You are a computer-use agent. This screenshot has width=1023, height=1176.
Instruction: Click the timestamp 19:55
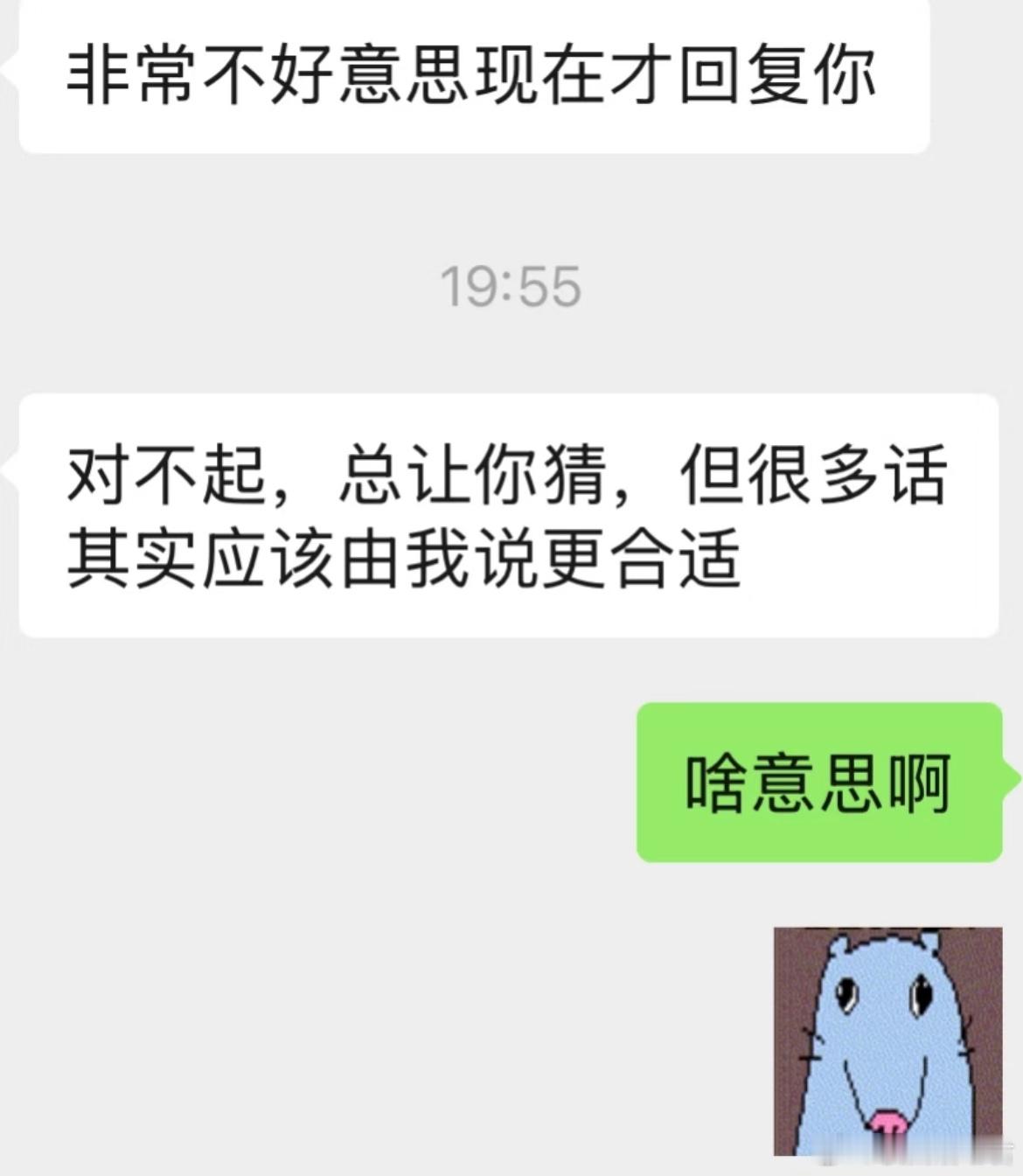511,284
